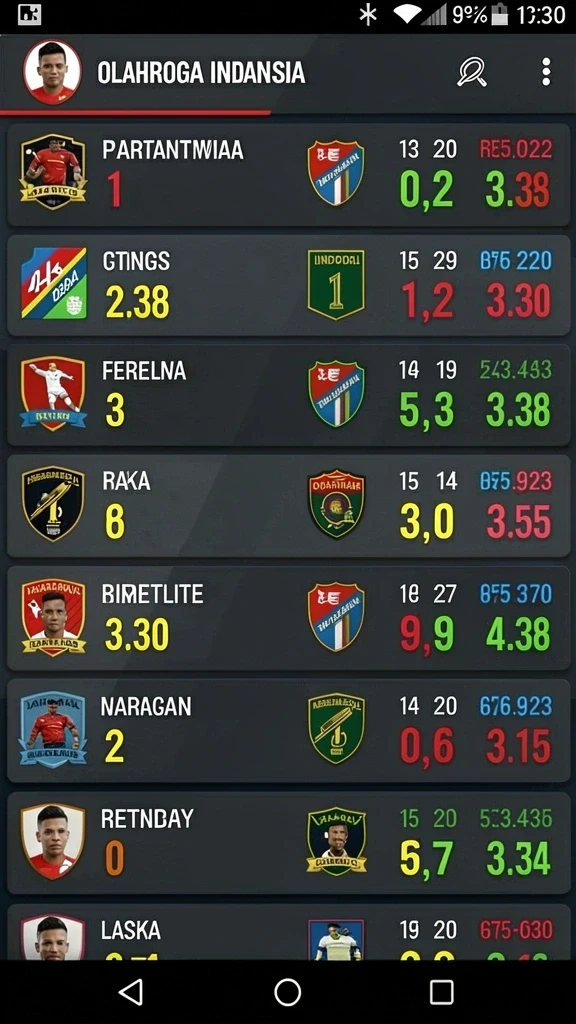This screenshot has width=576, height=1024.
Task: Open the three-dot overflow menu
Action: coord(546,72)
